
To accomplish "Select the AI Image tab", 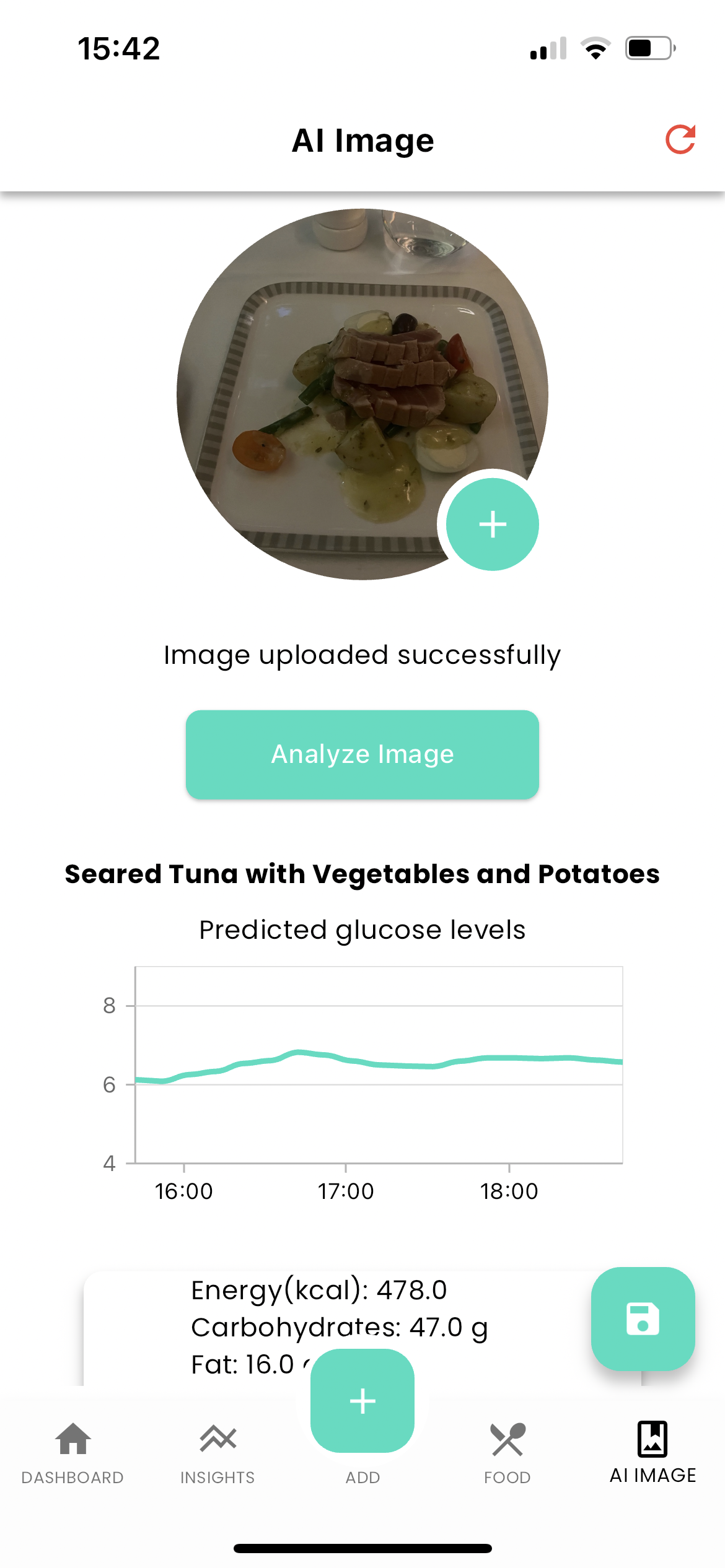I will click(x=652, y=1452).
